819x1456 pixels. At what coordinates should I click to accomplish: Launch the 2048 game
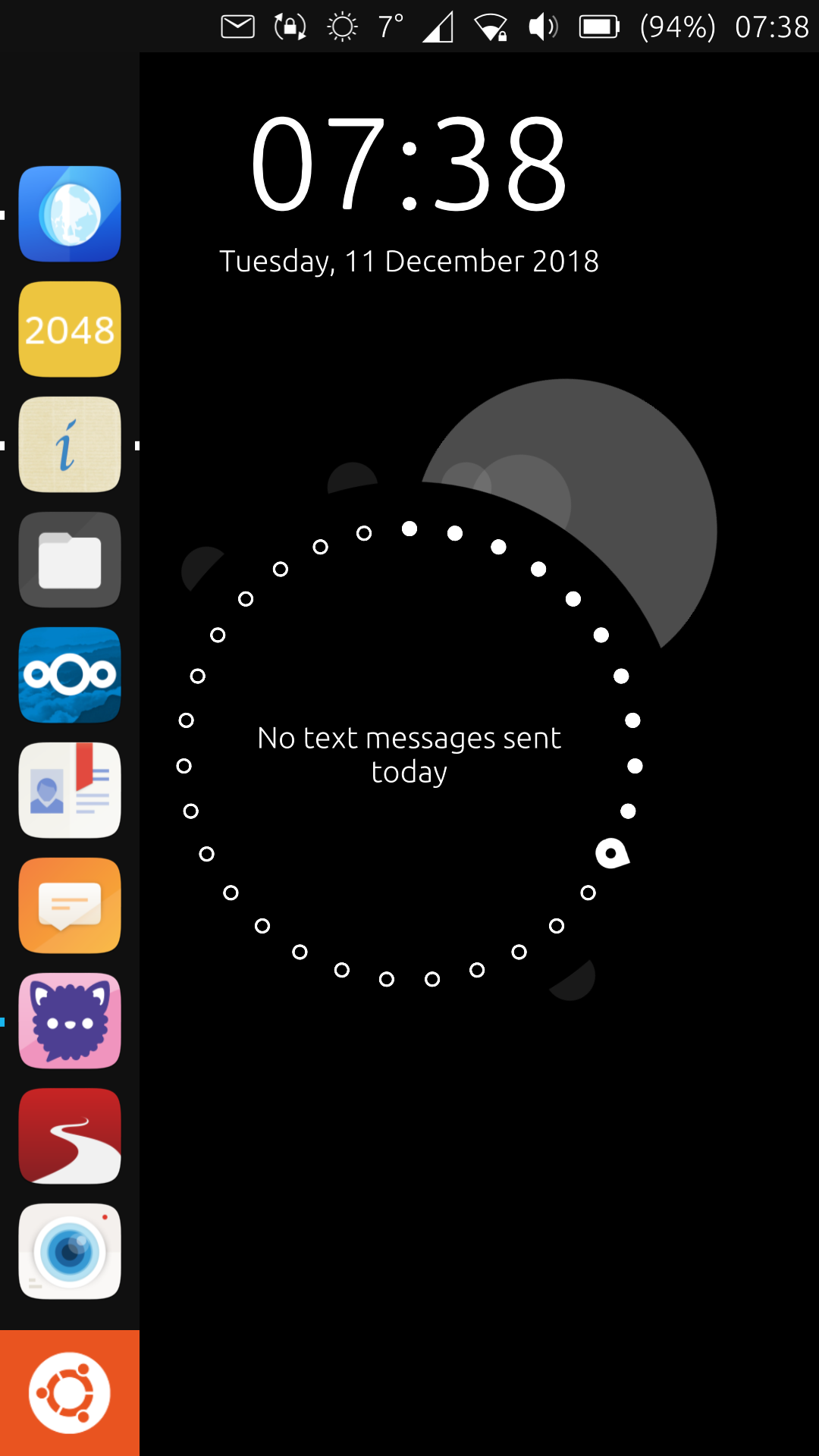coord(70,329)
